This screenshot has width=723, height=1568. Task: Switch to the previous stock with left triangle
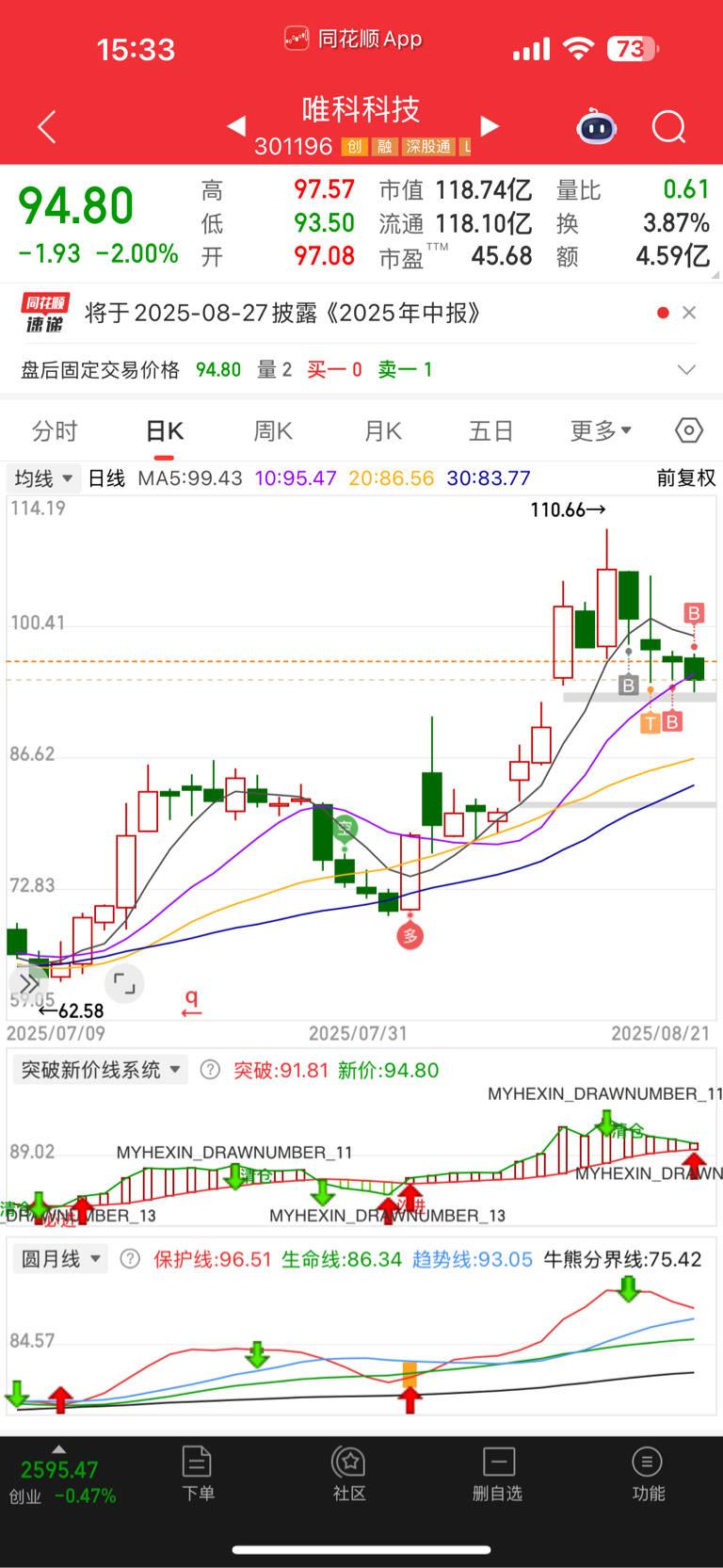[236, 125]
